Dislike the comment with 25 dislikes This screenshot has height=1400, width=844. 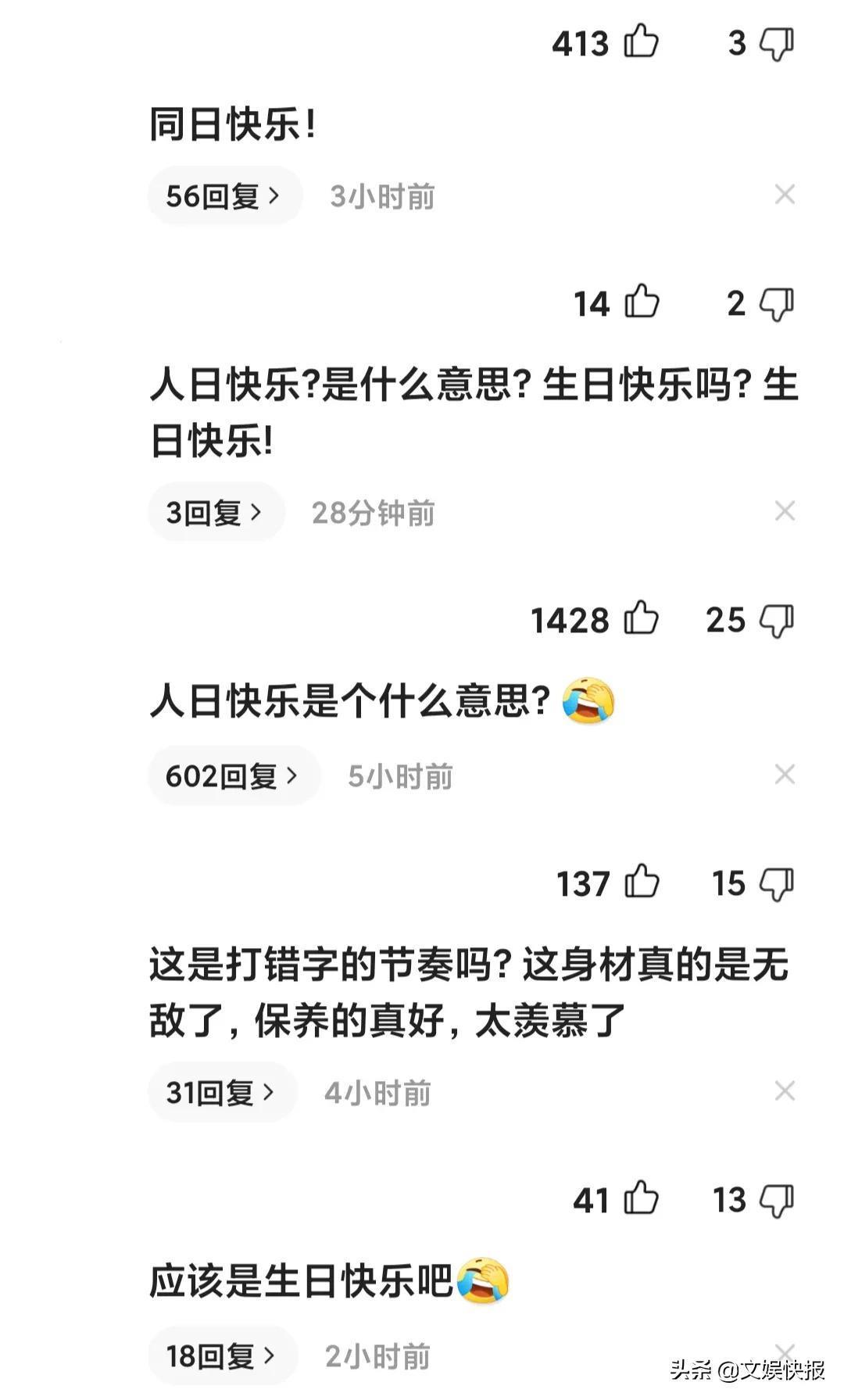pyautogui.click(x=777, y=621)
